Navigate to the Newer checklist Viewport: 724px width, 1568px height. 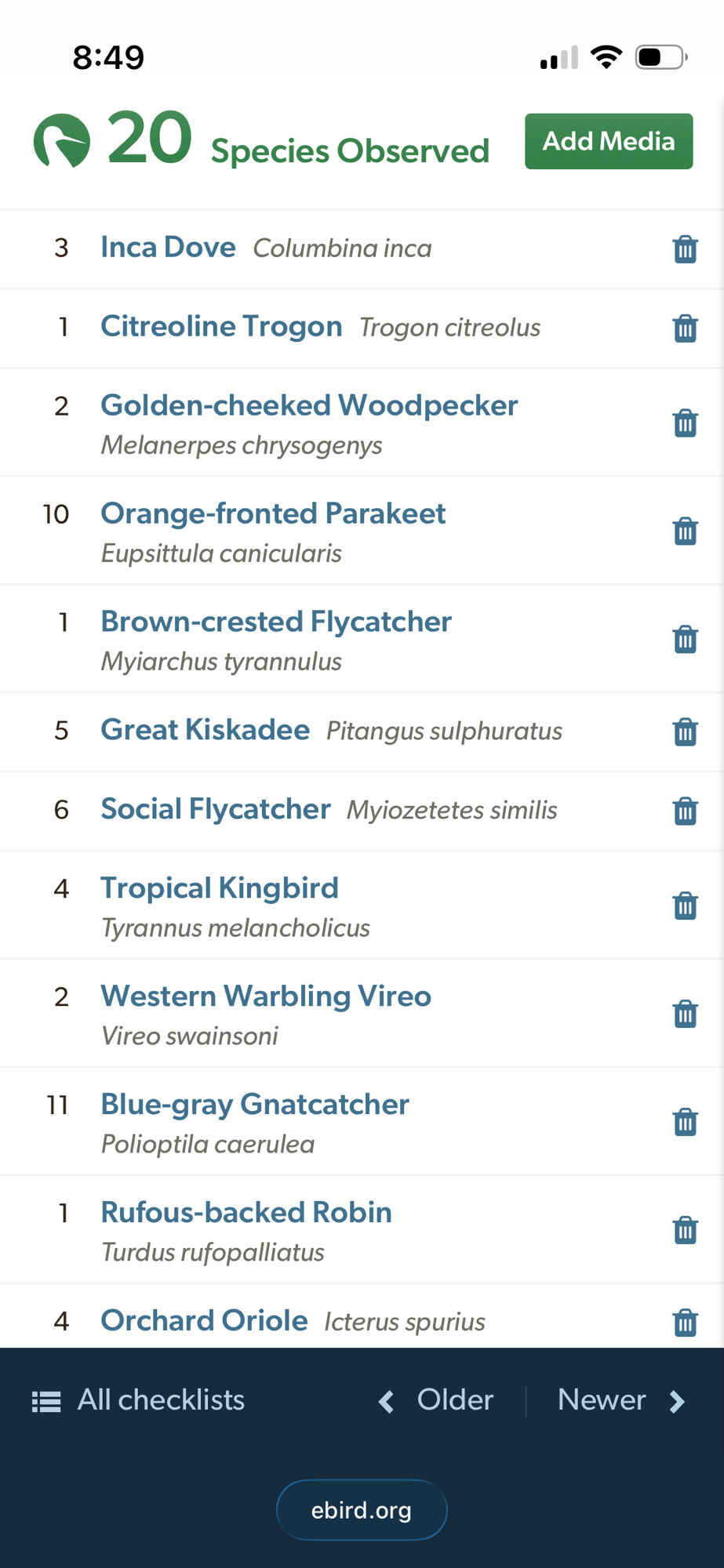click(620, 1400)
